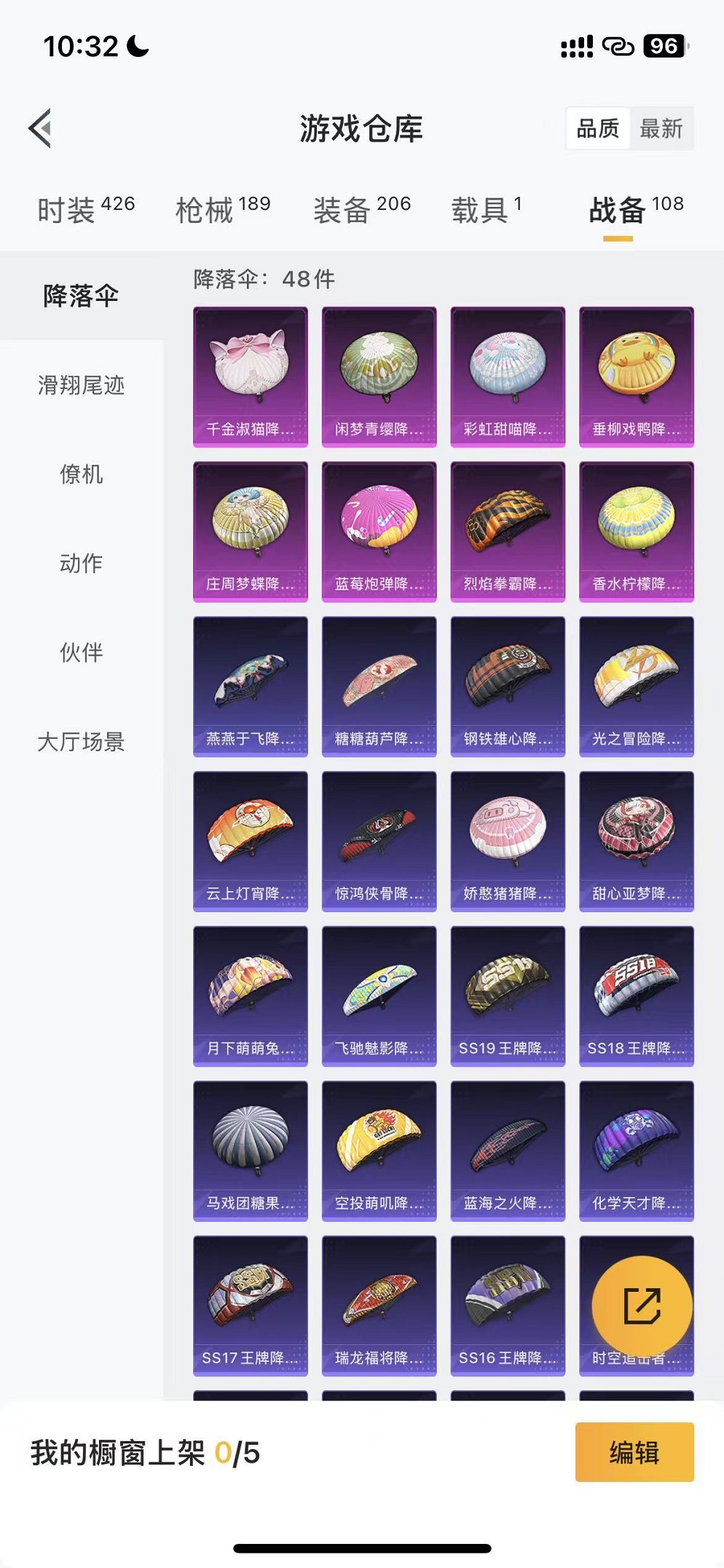View the SS19 王牌 parachute item
The height and width of the screenshot is (1568, 724).
point(508,996)
